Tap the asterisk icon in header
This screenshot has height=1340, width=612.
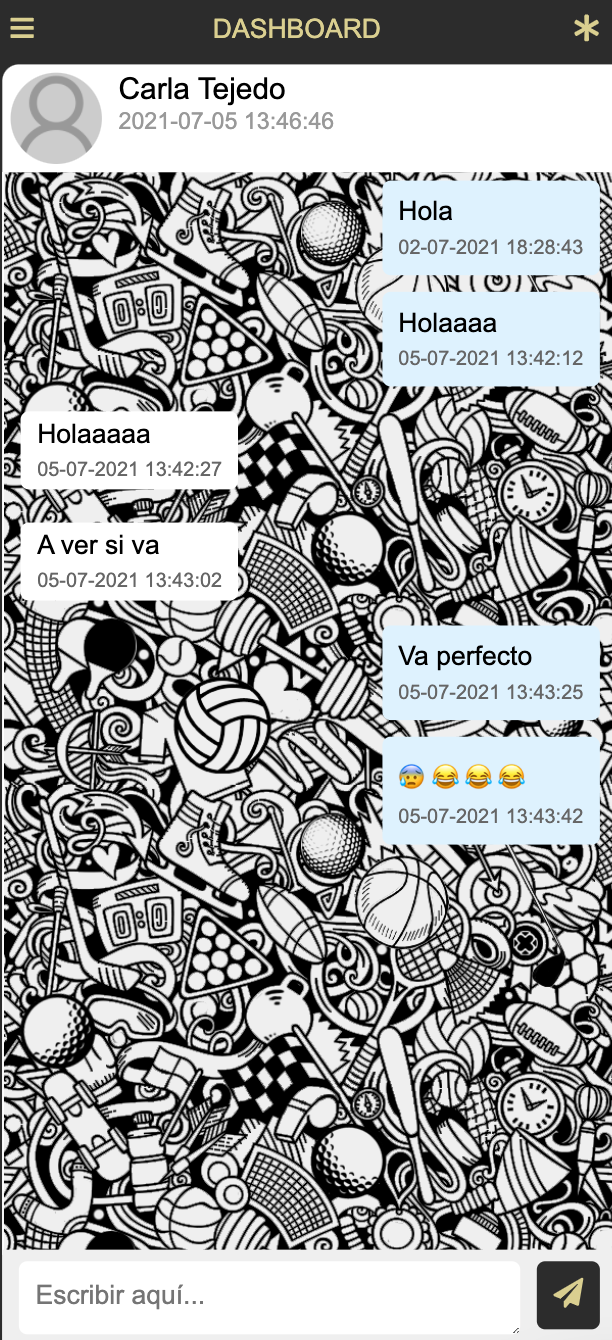586,29
